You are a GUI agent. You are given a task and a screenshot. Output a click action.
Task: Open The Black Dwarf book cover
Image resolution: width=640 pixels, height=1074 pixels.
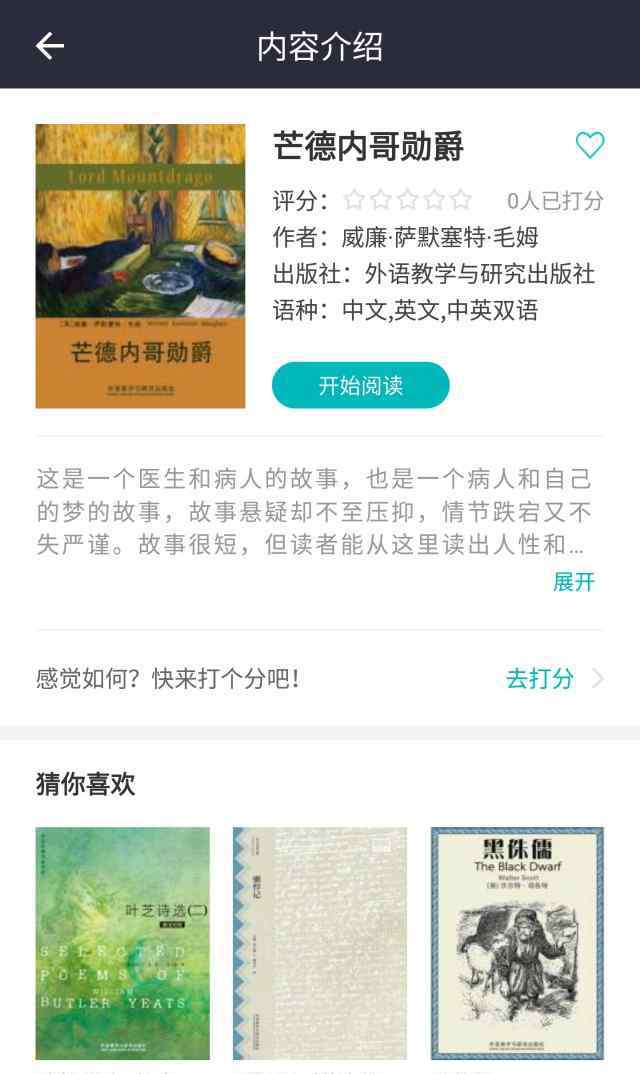click(x=517, y=943)
